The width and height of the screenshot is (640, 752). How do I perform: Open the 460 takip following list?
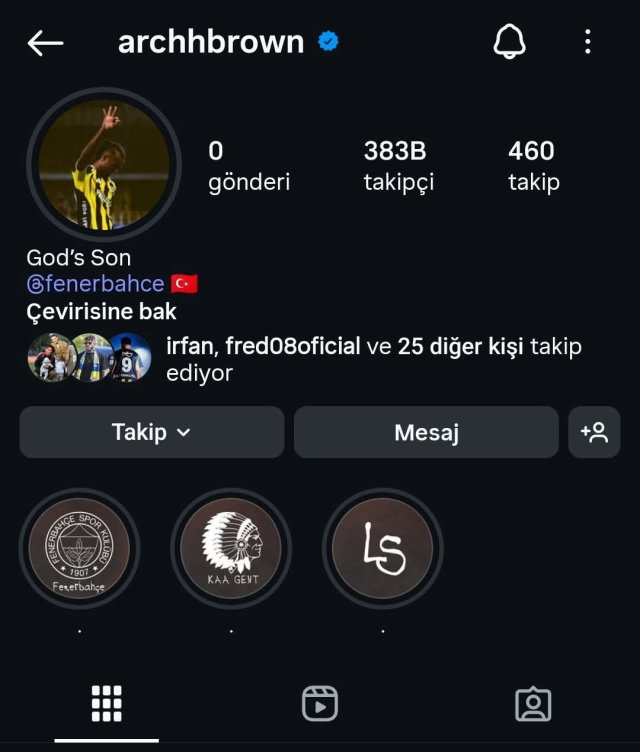point(533,165)
